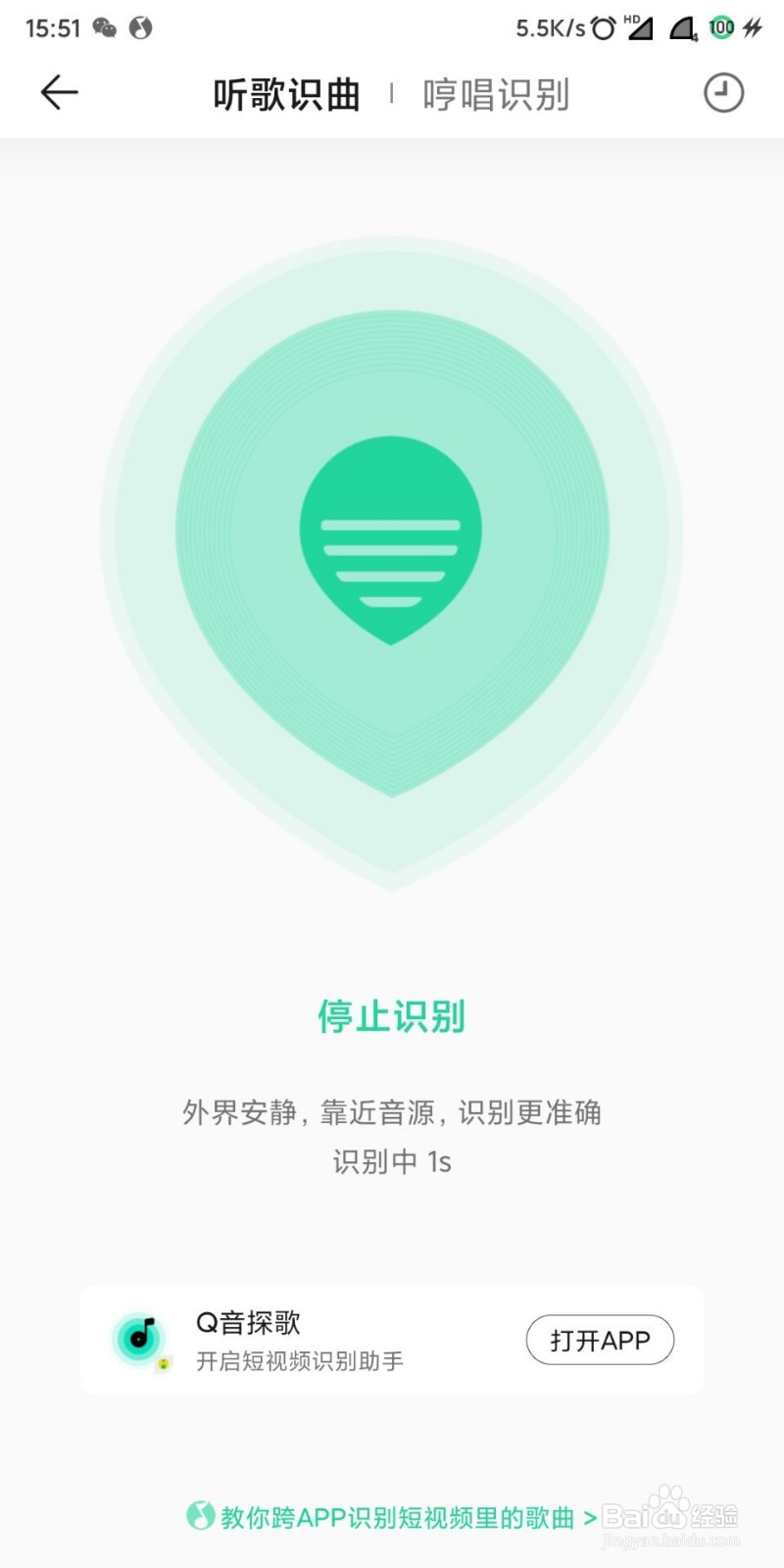Tap the recognition tip text about quiet surroundings
This screenshot has height=1568, width=784.
click(392, 1112)
